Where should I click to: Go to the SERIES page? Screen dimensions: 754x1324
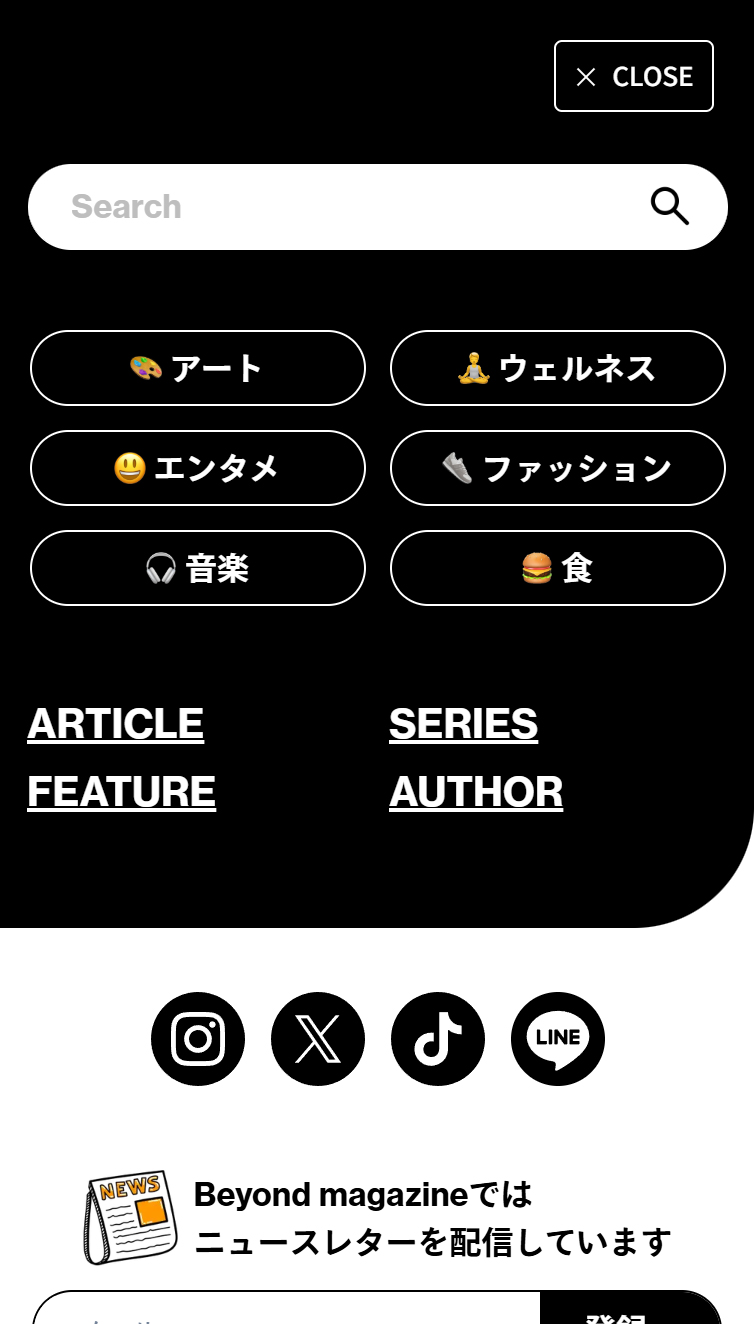pyautogui.click(x=463, y=724)
